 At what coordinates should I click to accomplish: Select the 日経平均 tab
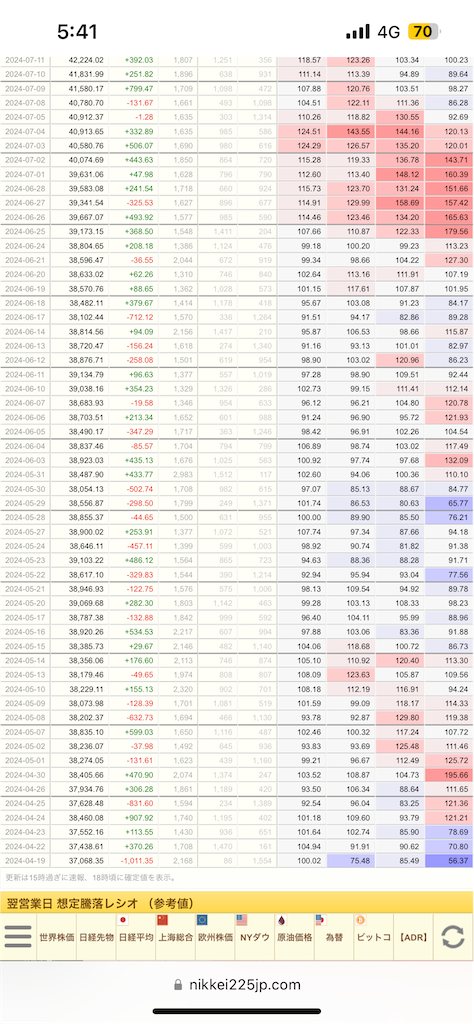136,936
